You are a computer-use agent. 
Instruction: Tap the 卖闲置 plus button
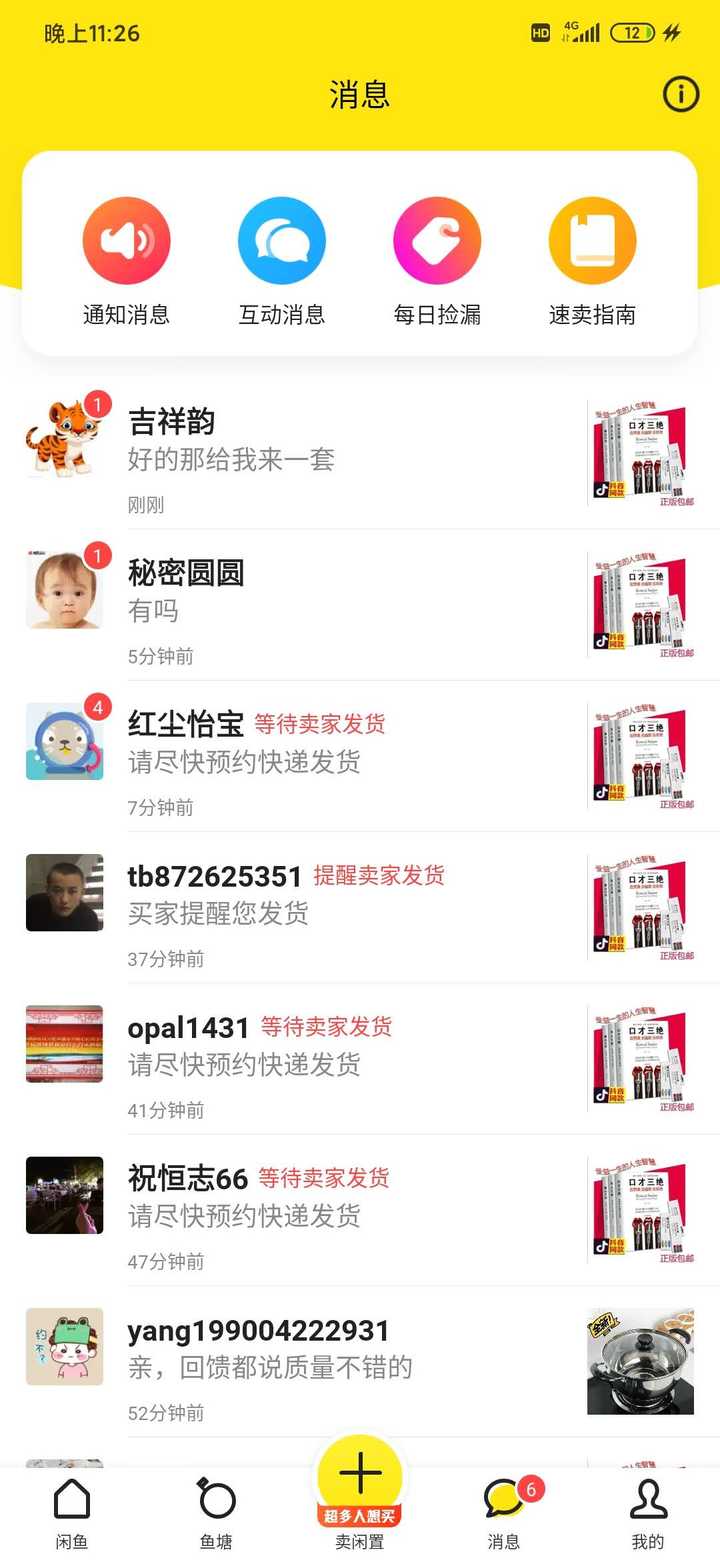(x=360, y=1480)
